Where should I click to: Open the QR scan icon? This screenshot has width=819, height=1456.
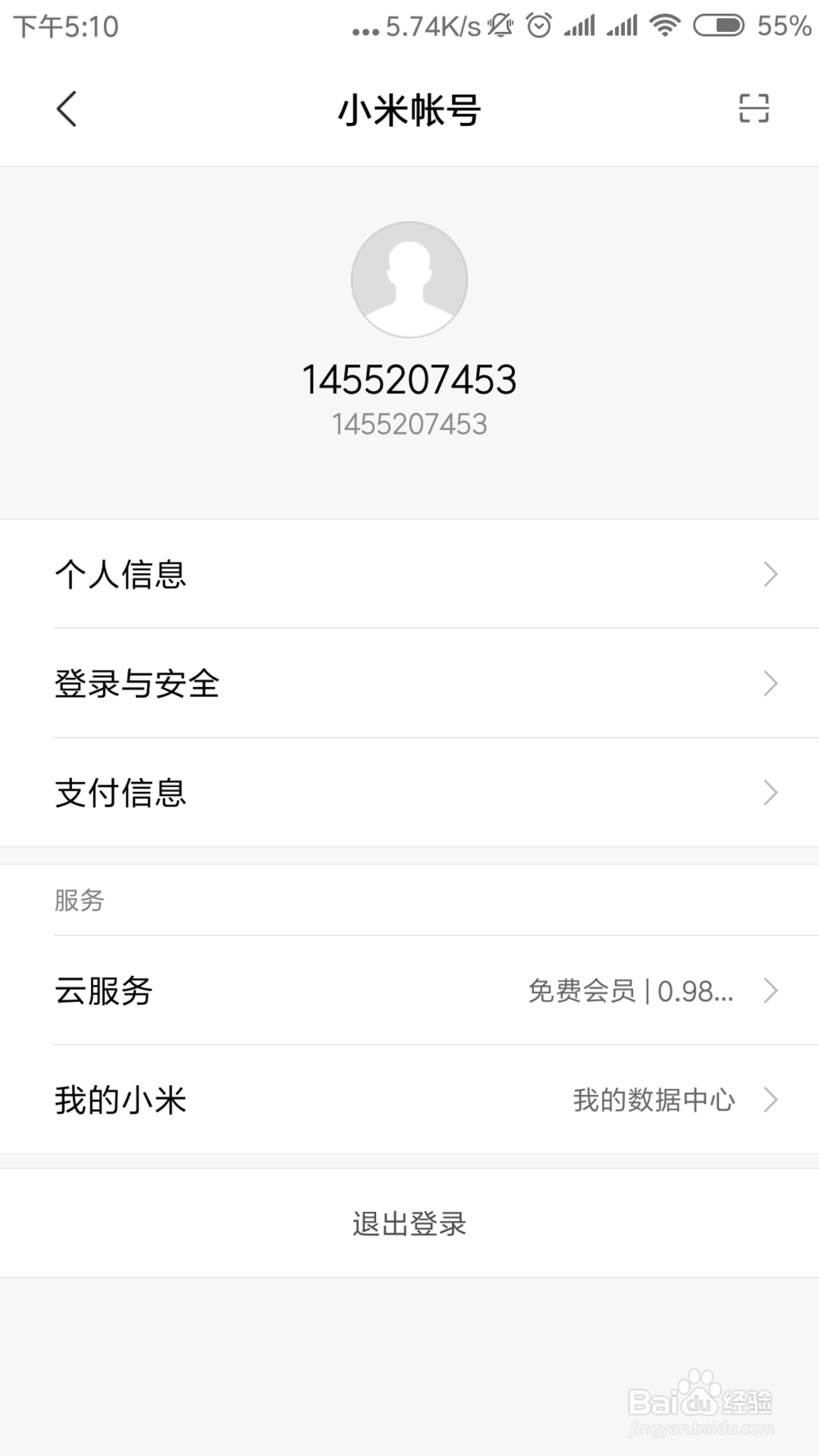pos(753,108)
